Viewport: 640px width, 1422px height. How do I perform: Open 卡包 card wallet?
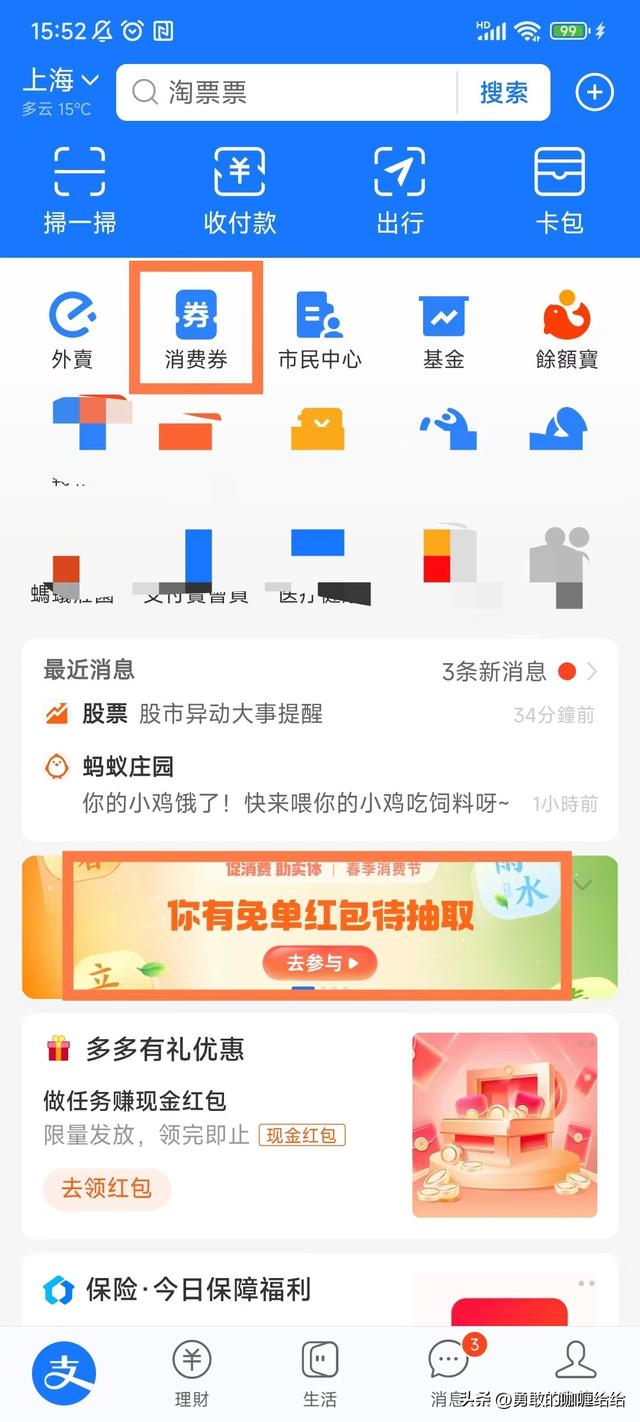click(x=560, y=191)
